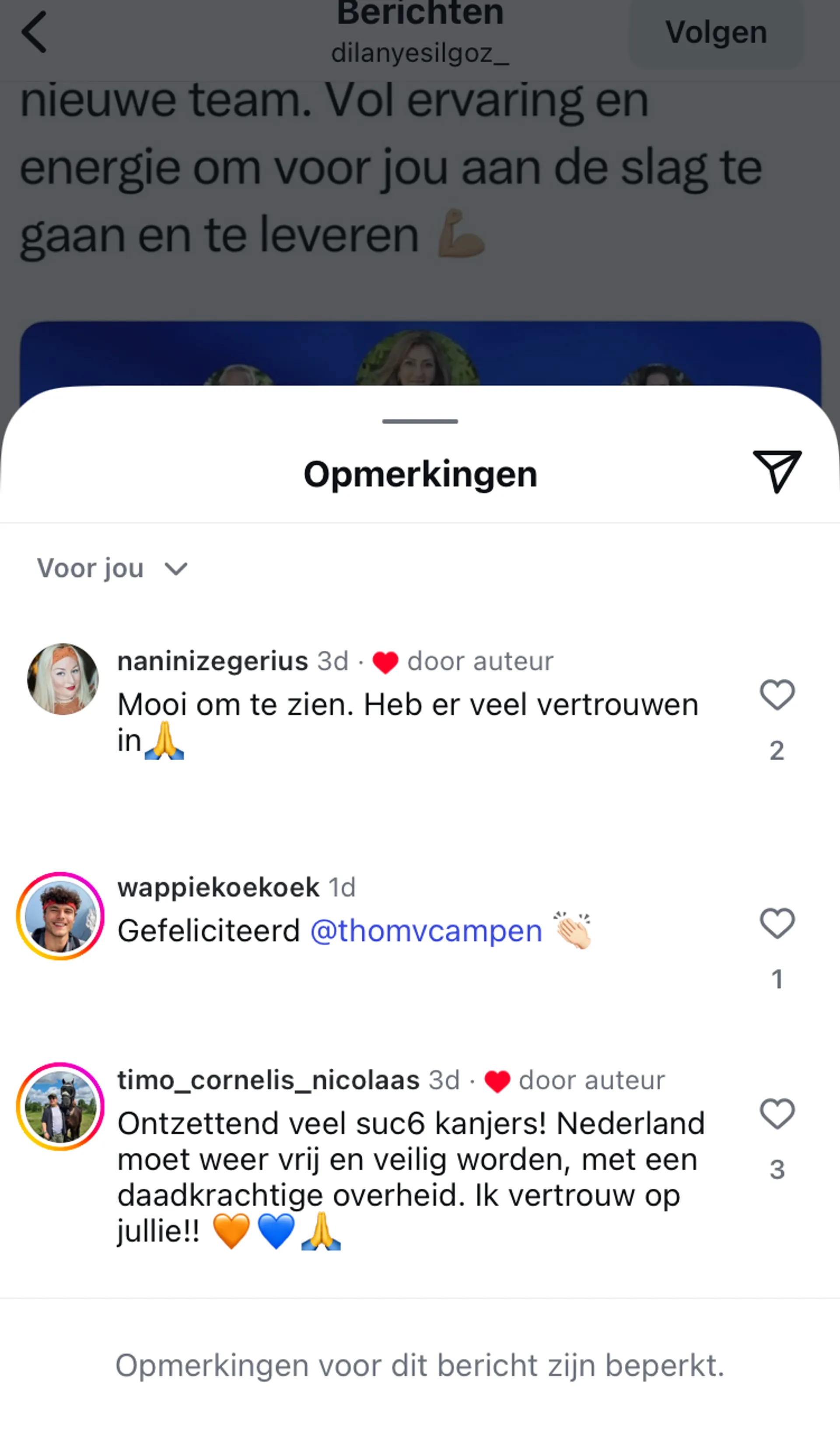Go back using the top-left arrow
The width and height of the screenshot is (840, 1432).
click(34, 33)
